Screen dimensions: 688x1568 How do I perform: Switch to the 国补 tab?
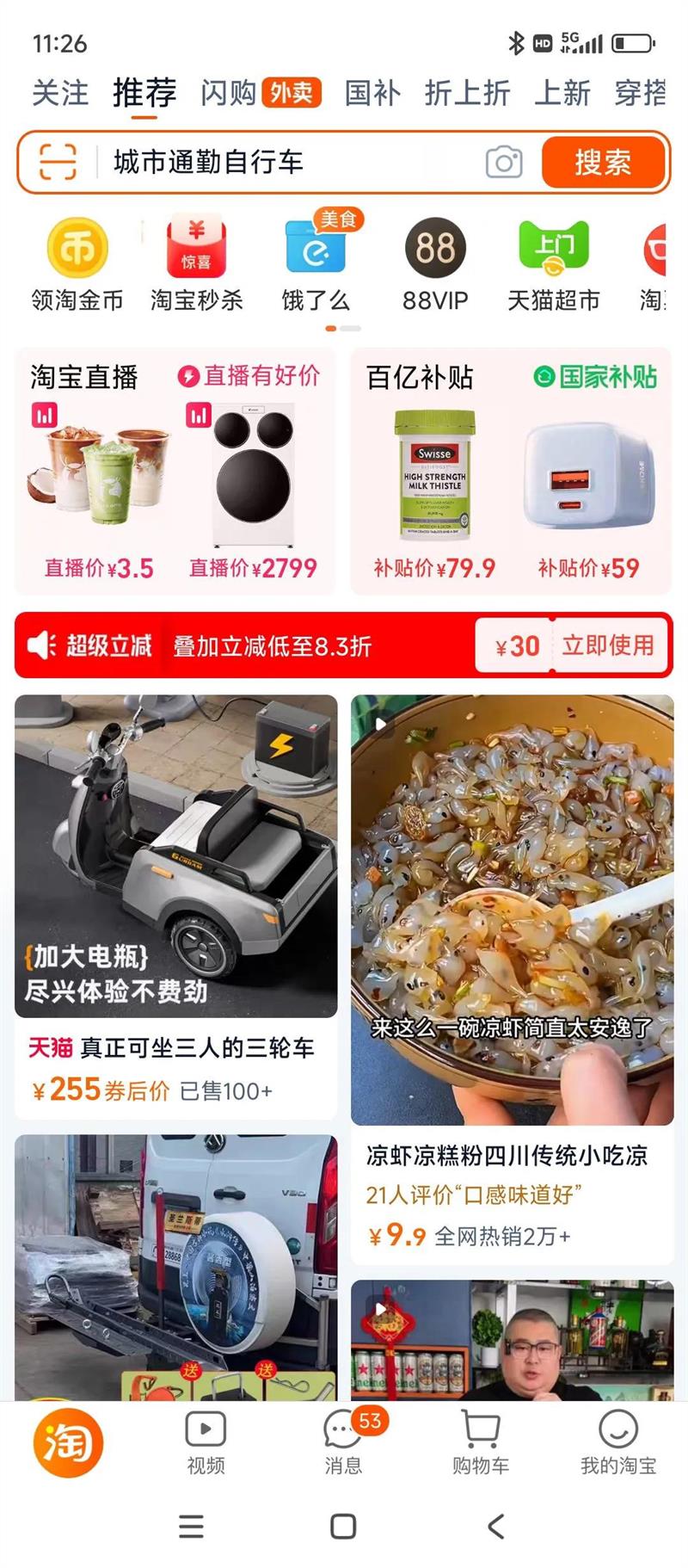point(372,93)
